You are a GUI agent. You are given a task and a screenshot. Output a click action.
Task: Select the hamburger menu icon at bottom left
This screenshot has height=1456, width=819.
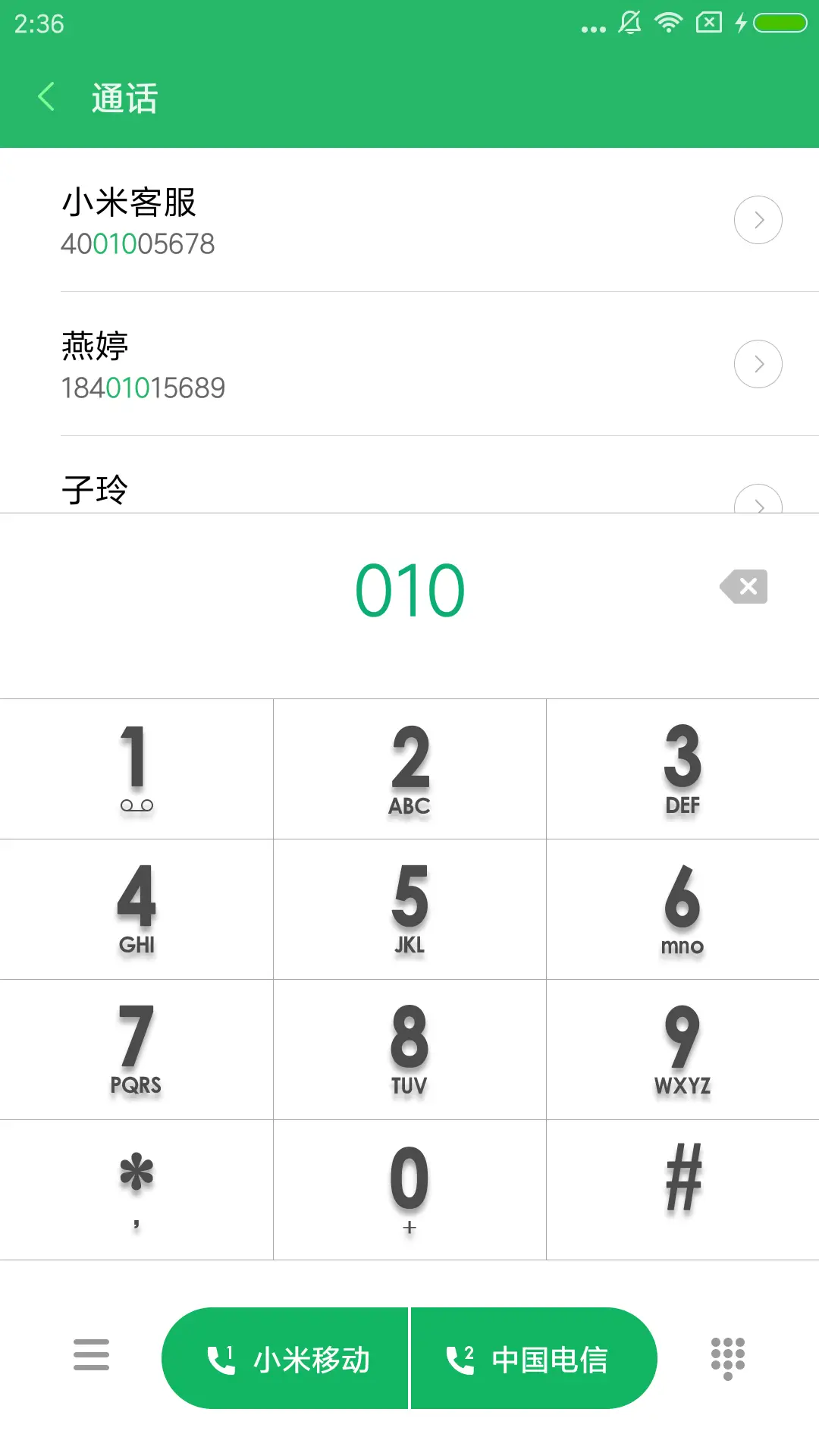pos(91,1354)
